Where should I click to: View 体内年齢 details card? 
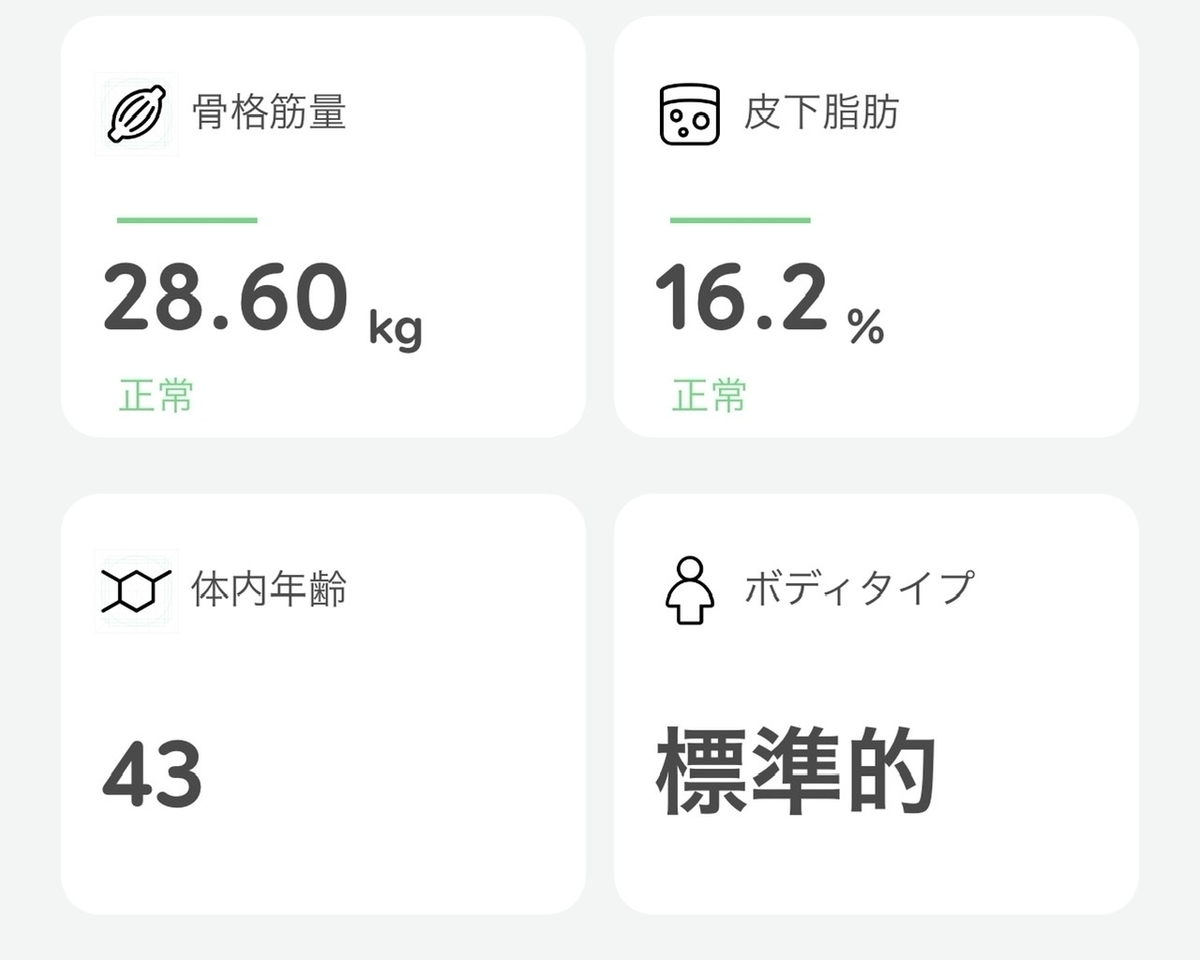[x=323, y=704]
